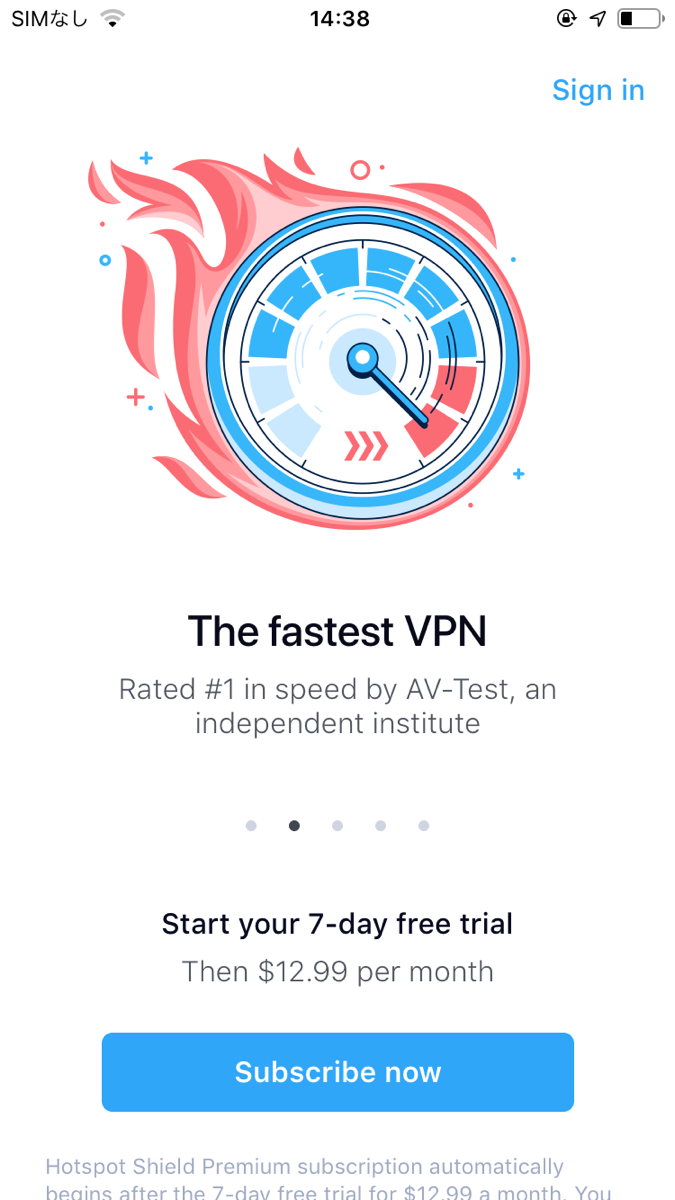Start the trial with Subscribe now
Image resolution: width=675 pixels, height=1200 pixels.
337,1072
